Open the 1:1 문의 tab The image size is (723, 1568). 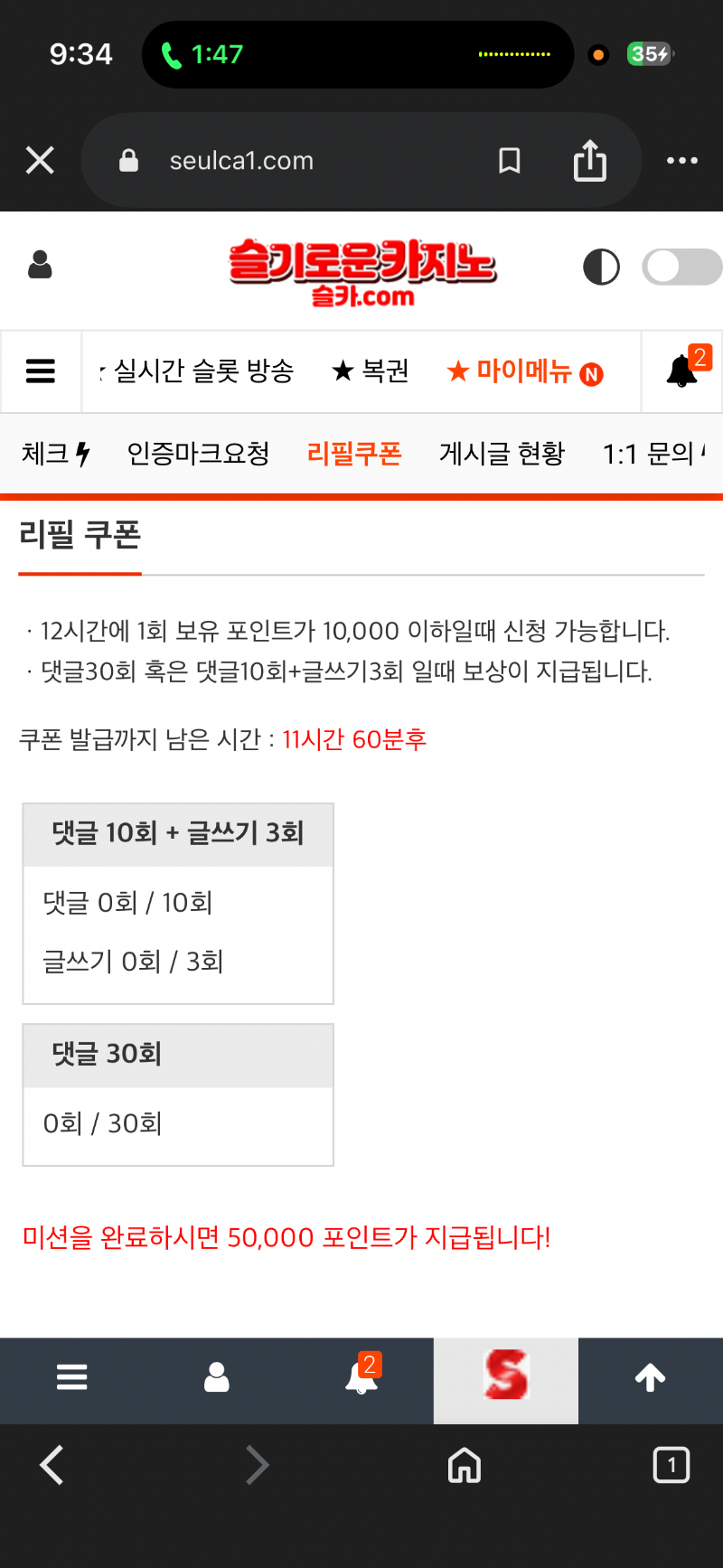[649, 454]
